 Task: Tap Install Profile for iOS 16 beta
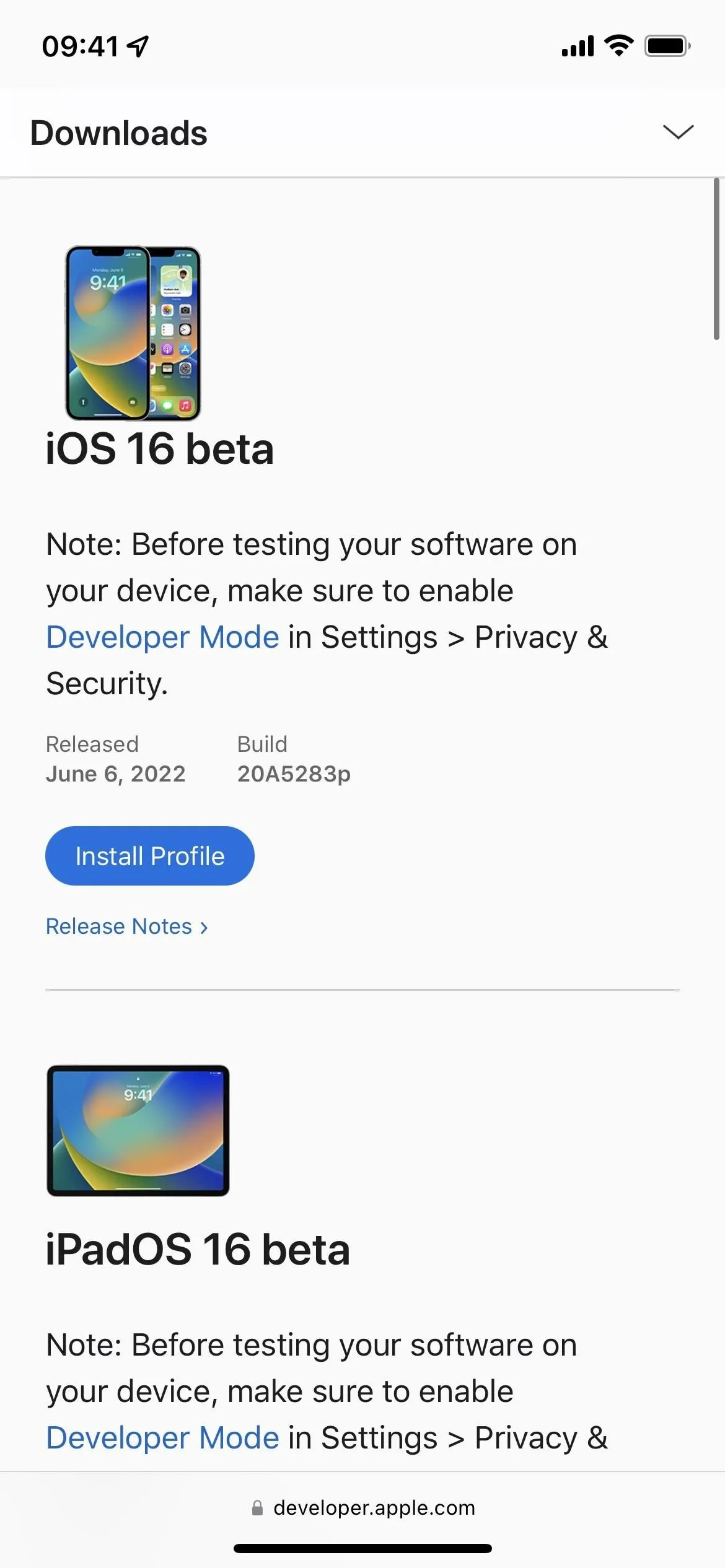150,856
